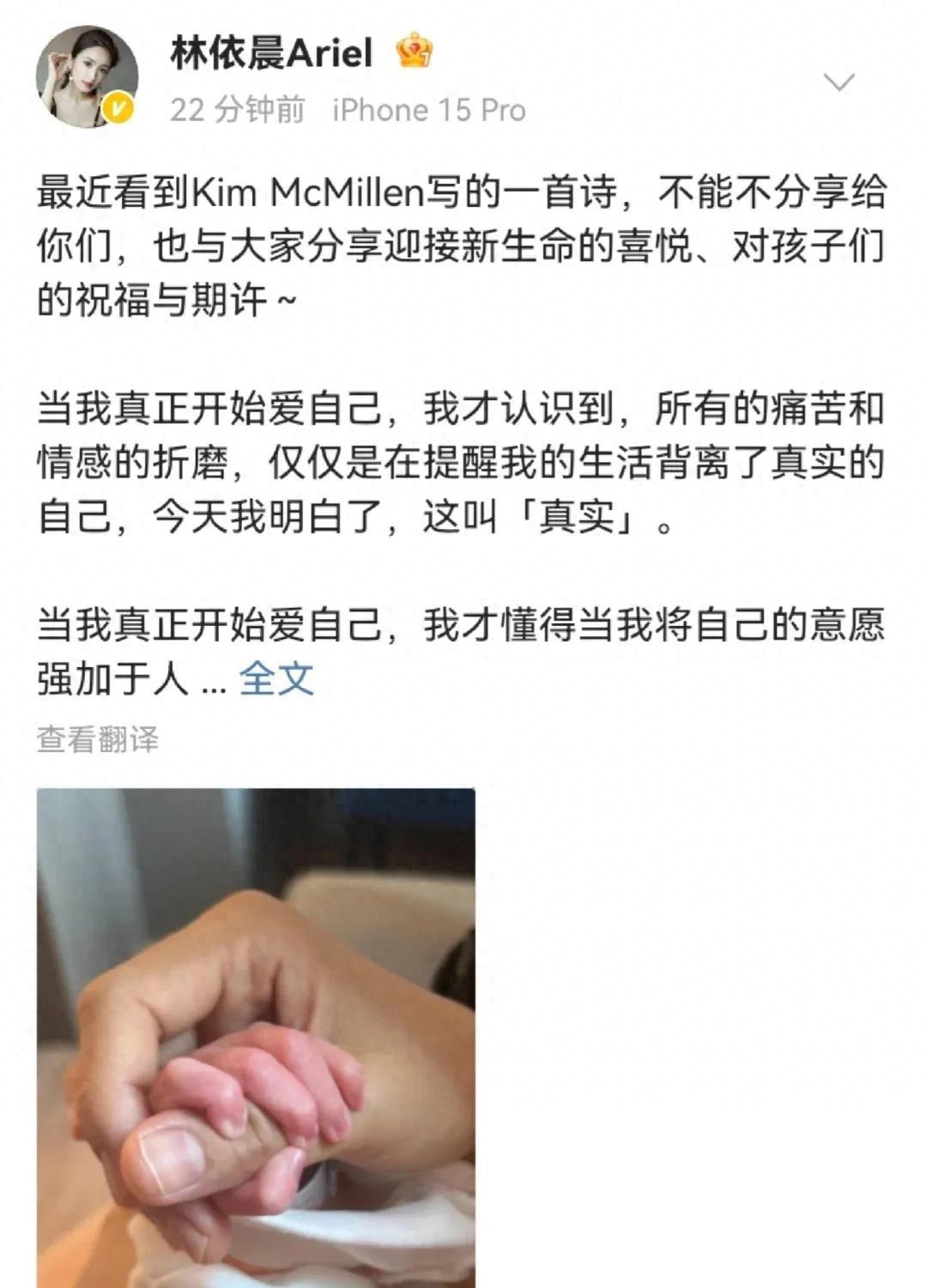Expand the post options chevron
Viewport: 927px width, 1288px height.
(839, 82)
